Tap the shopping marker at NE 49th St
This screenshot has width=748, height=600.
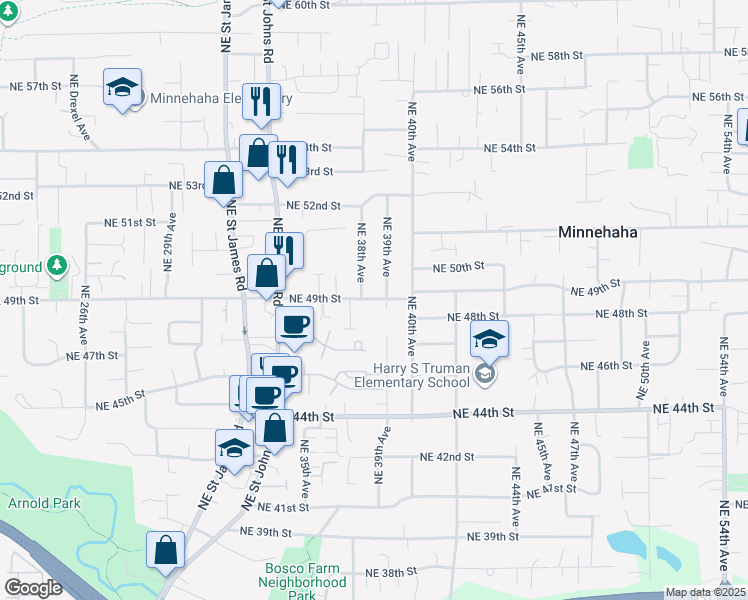coord(267,273)
